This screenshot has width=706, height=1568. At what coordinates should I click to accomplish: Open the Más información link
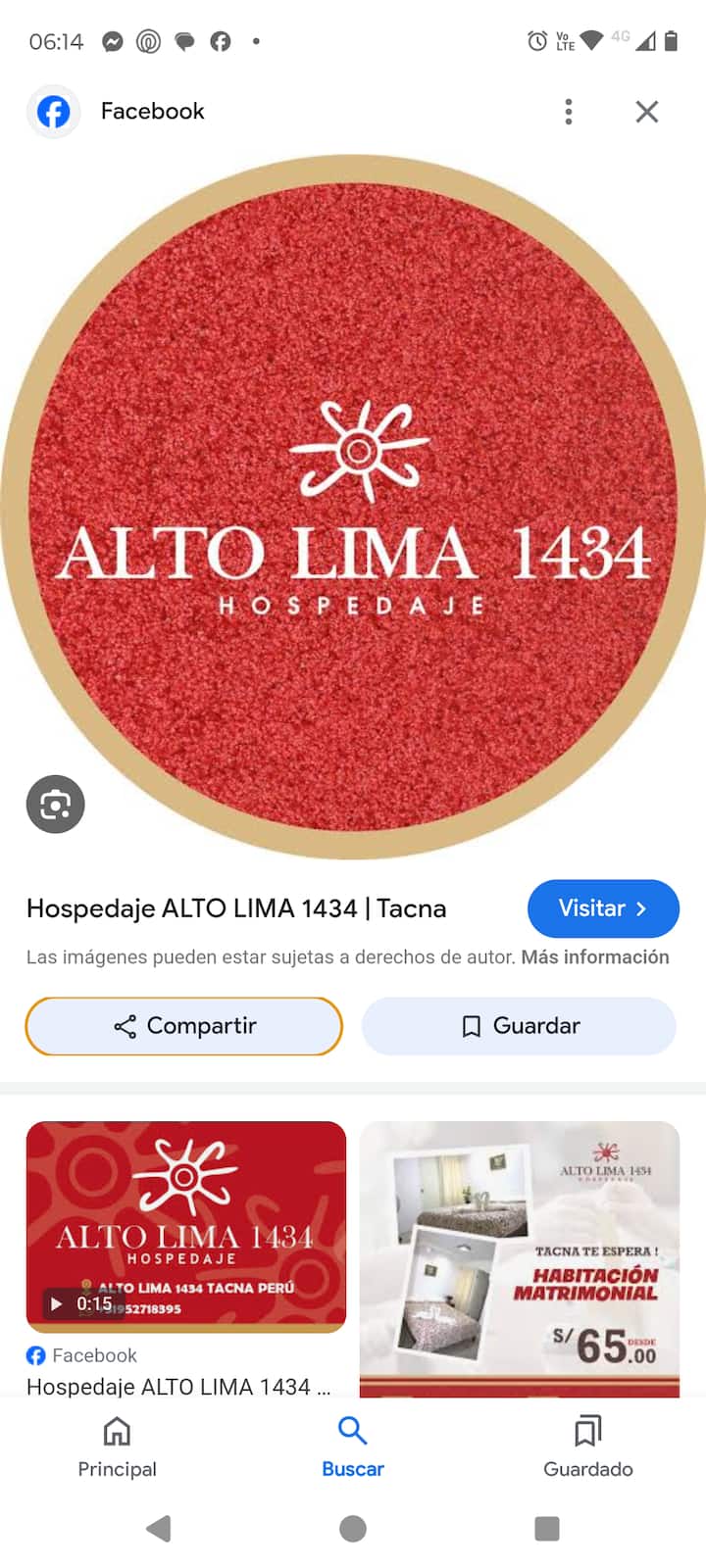tap(594, 957)
